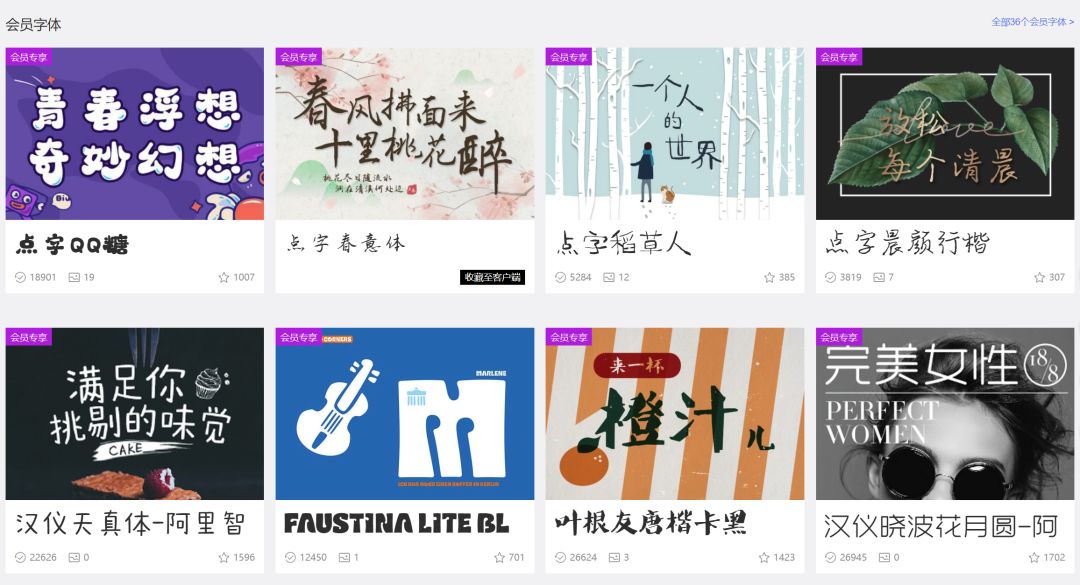The image size is (1080, 585).
Task: Favorite Faustina Lite BL with the star
Action: click(499, 557)
